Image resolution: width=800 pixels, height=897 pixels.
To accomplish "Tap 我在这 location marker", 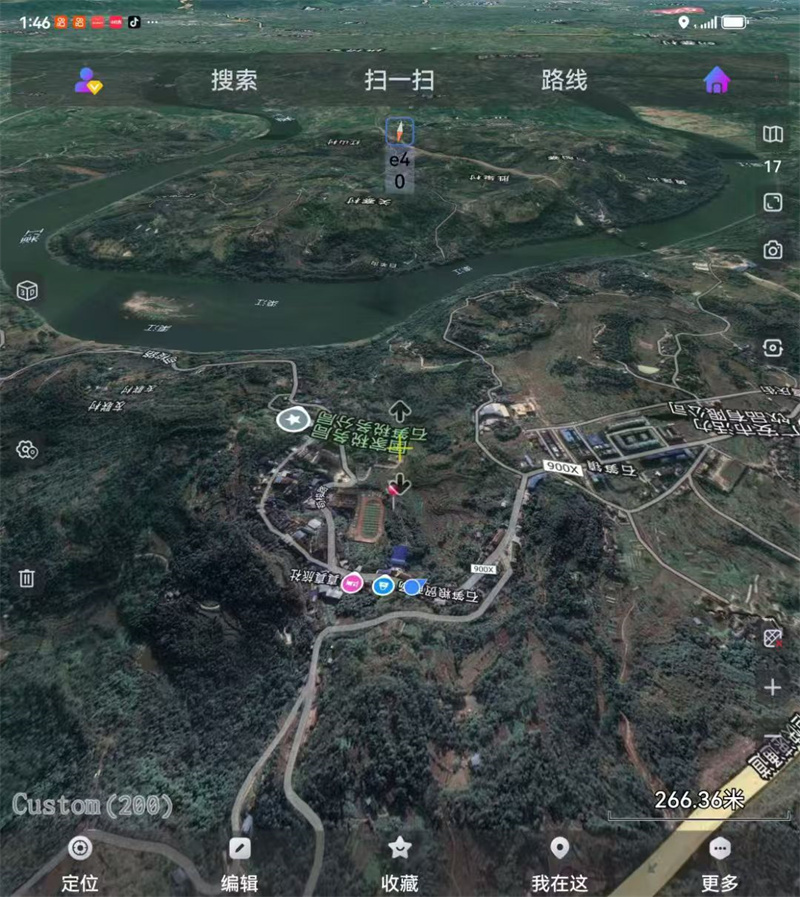I will tap(559, 861).
